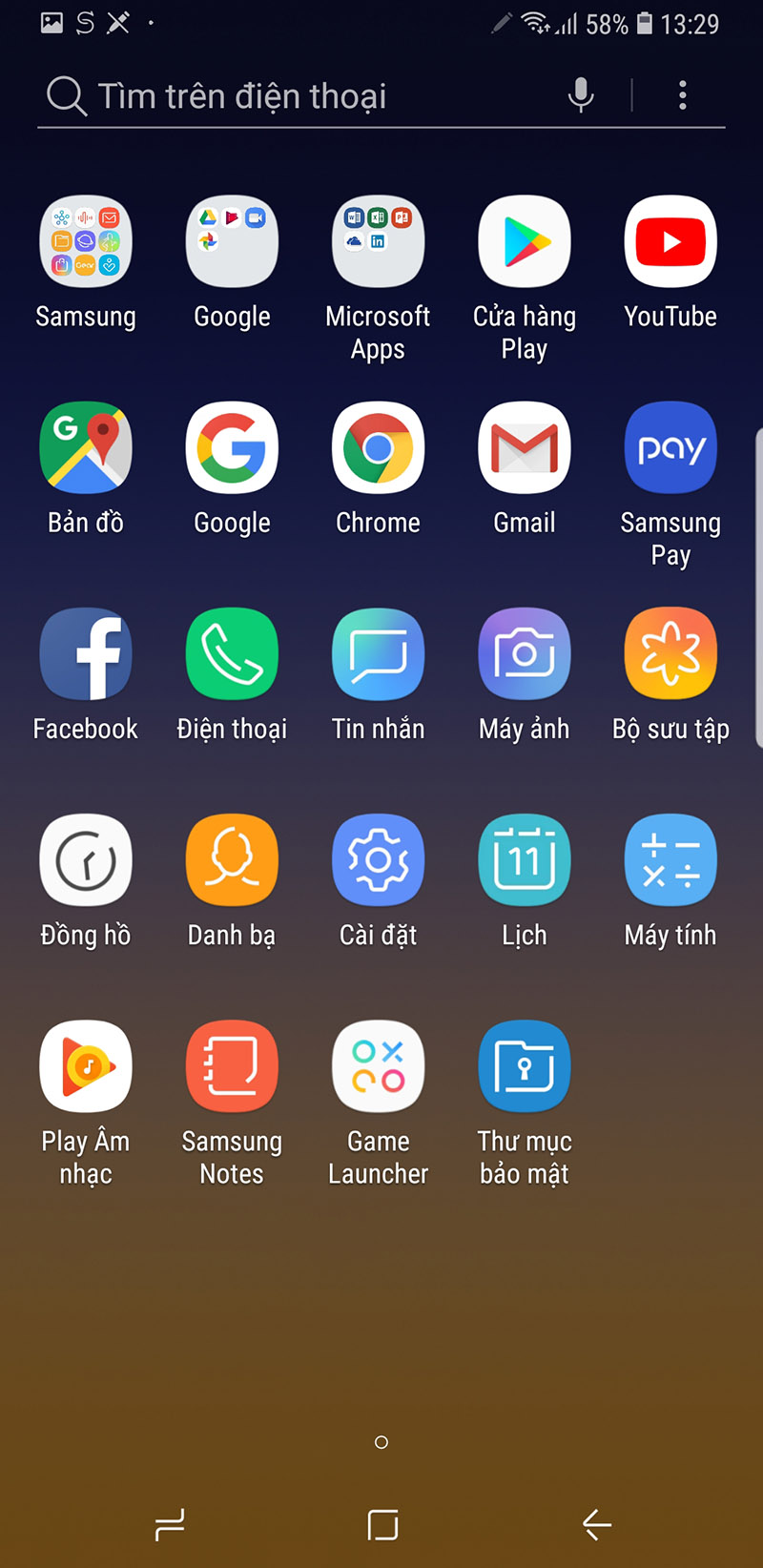Open the Facebook app
763x1568 pixels.
[x=86, y=653]
